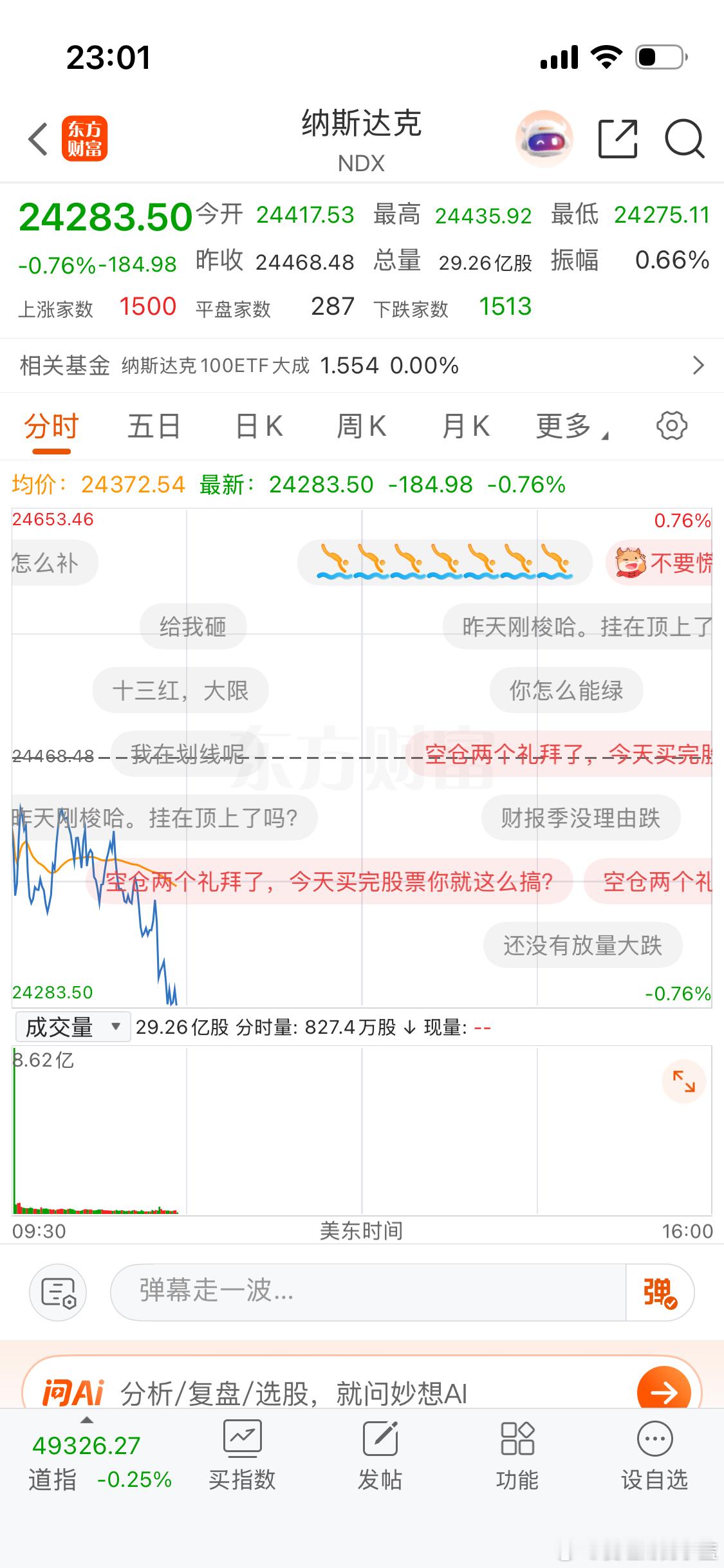This screenshot has height=1568, width=724.
Task: Expand 相关基金 related funds row
Action: (698, 365)
